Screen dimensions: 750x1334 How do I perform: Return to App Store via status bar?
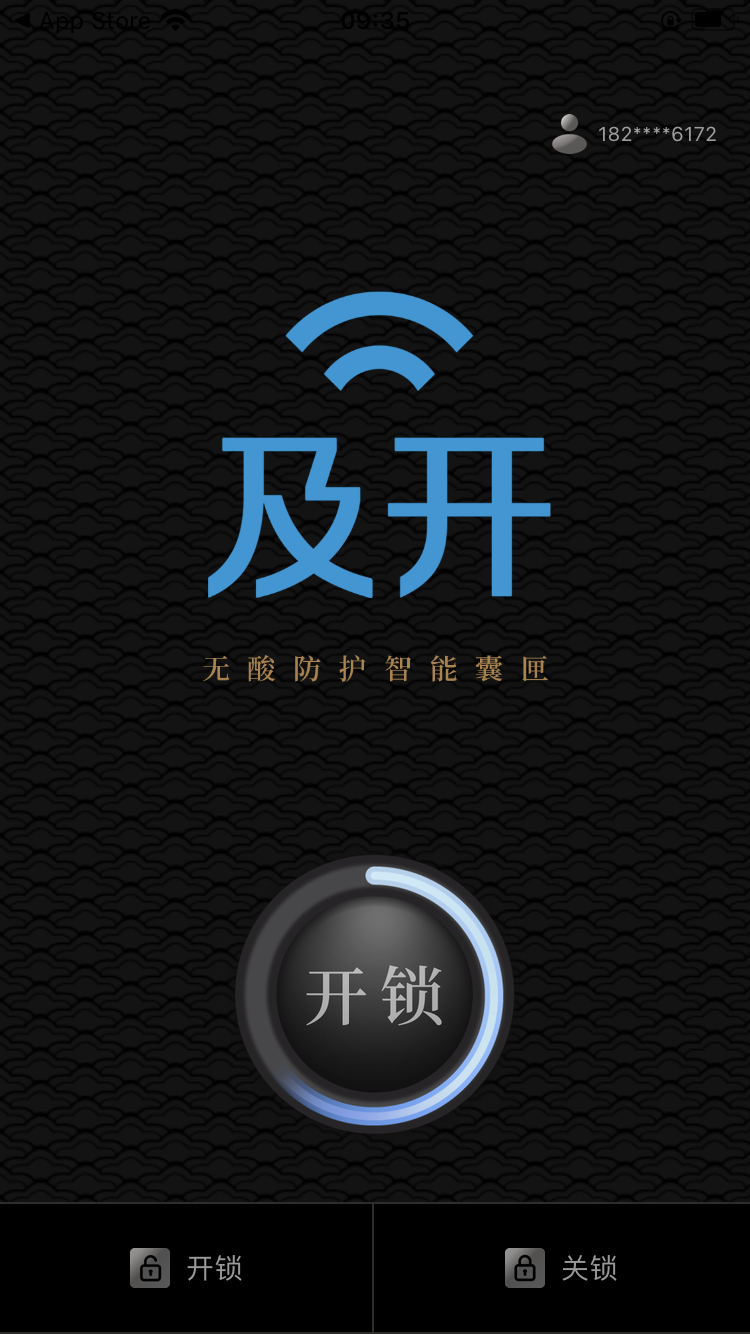[85, 21]
